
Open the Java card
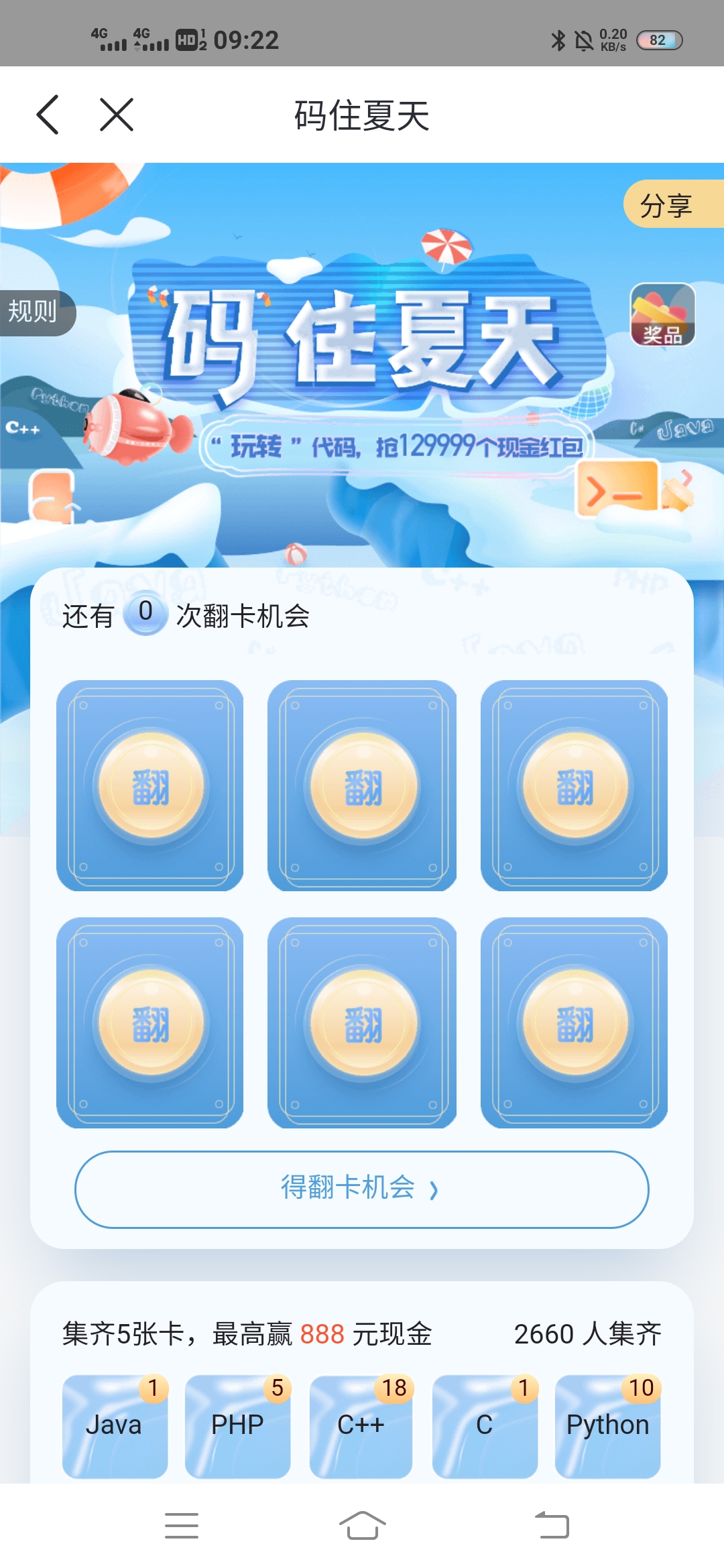[115, 1426]
